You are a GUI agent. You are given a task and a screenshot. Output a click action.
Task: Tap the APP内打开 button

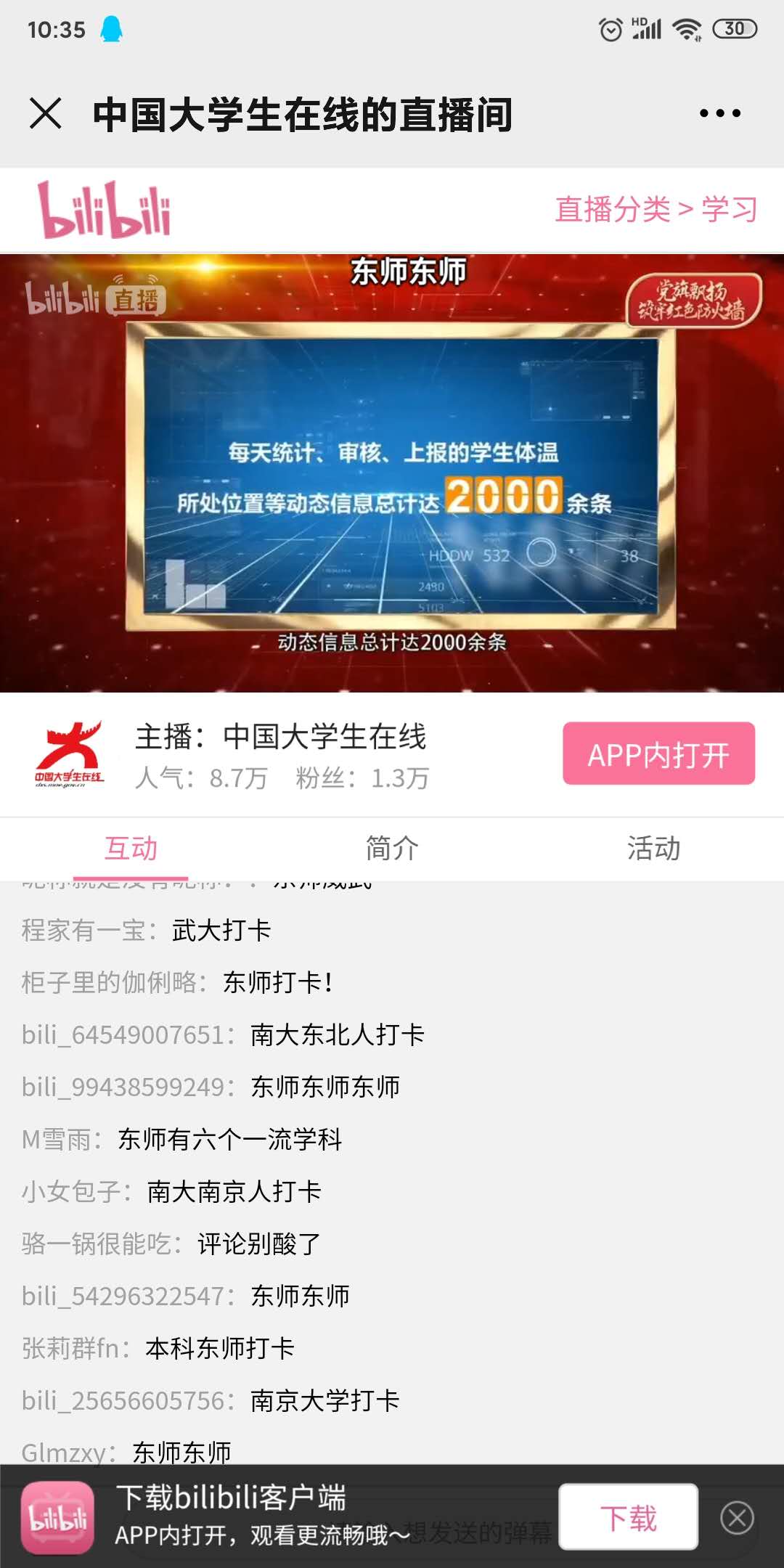pos(658,754)
